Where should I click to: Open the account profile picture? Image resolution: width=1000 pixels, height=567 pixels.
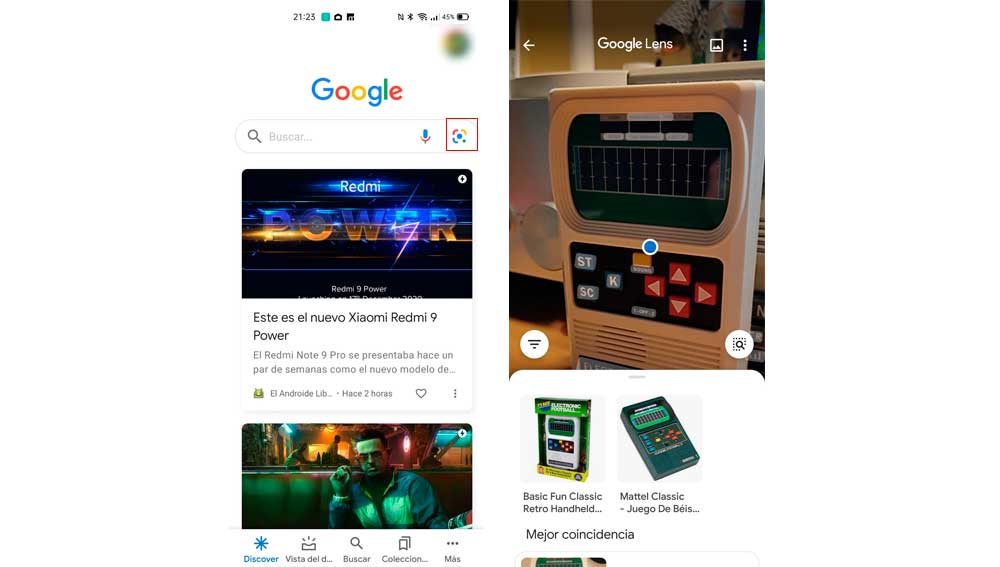[x=456, y=45]
